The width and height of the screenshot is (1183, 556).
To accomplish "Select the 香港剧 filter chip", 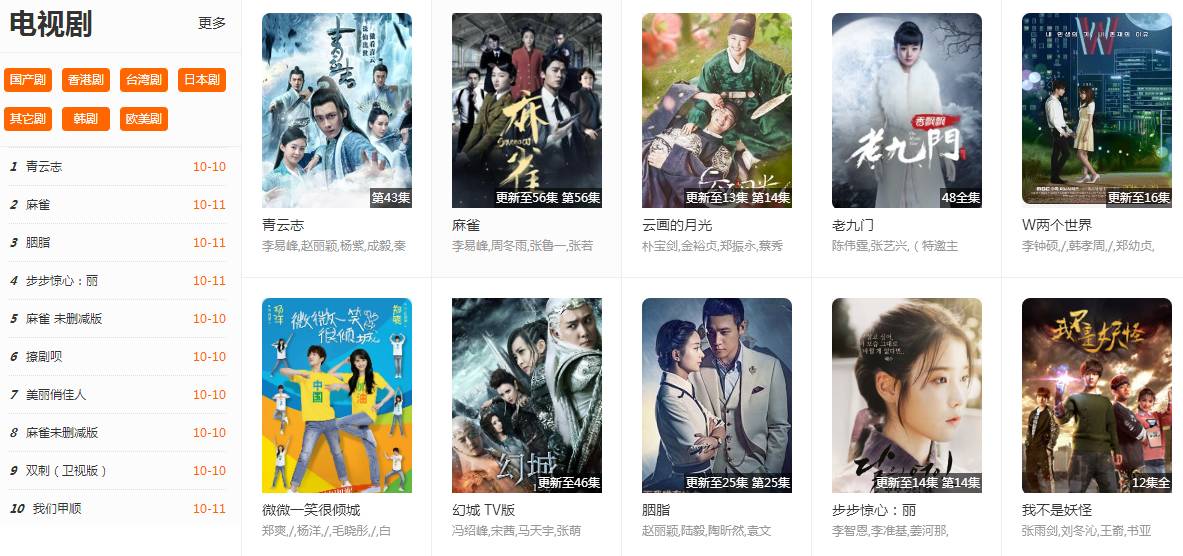I will (x=86, y=80).
